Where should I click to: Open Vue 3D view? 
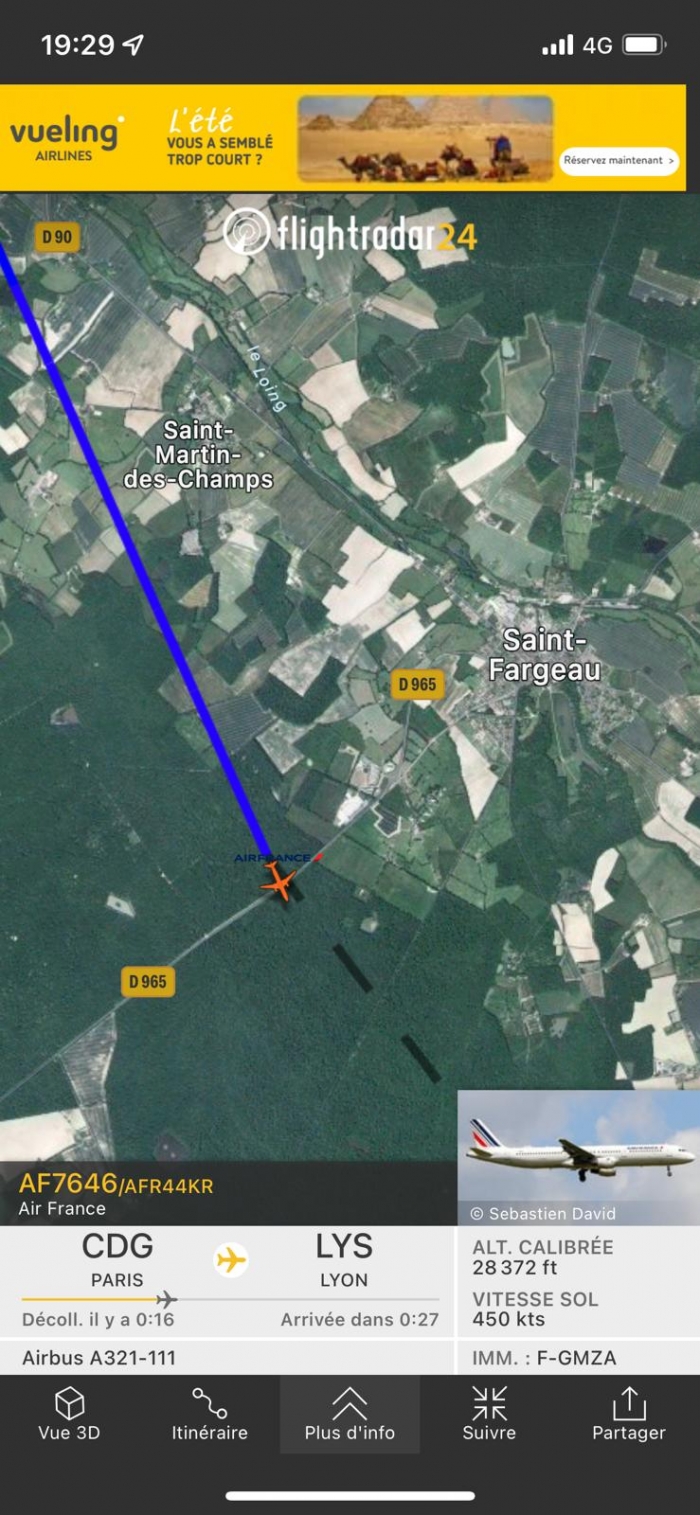coord(69,1413)
